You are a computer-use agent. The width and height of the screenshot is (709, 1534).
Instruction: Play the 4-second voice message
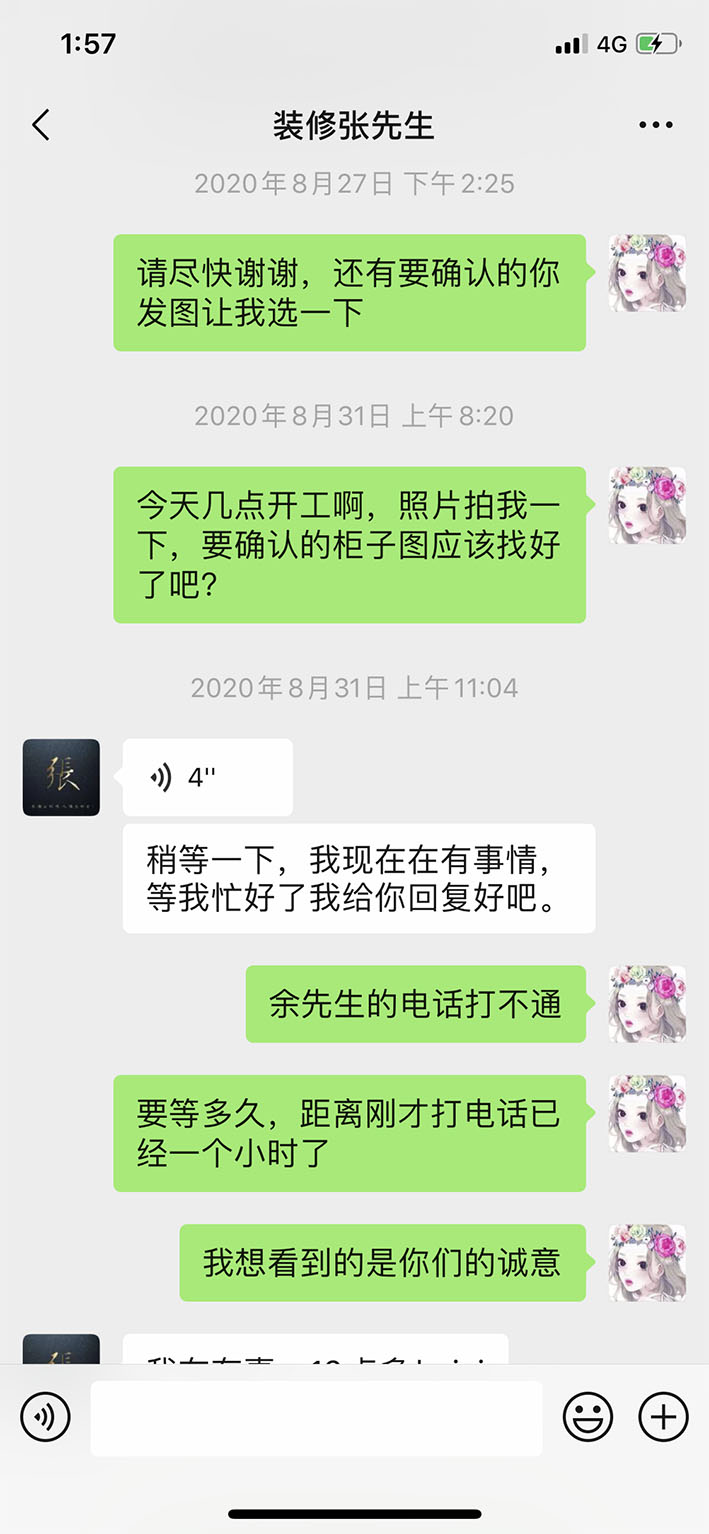pos(207,778)
